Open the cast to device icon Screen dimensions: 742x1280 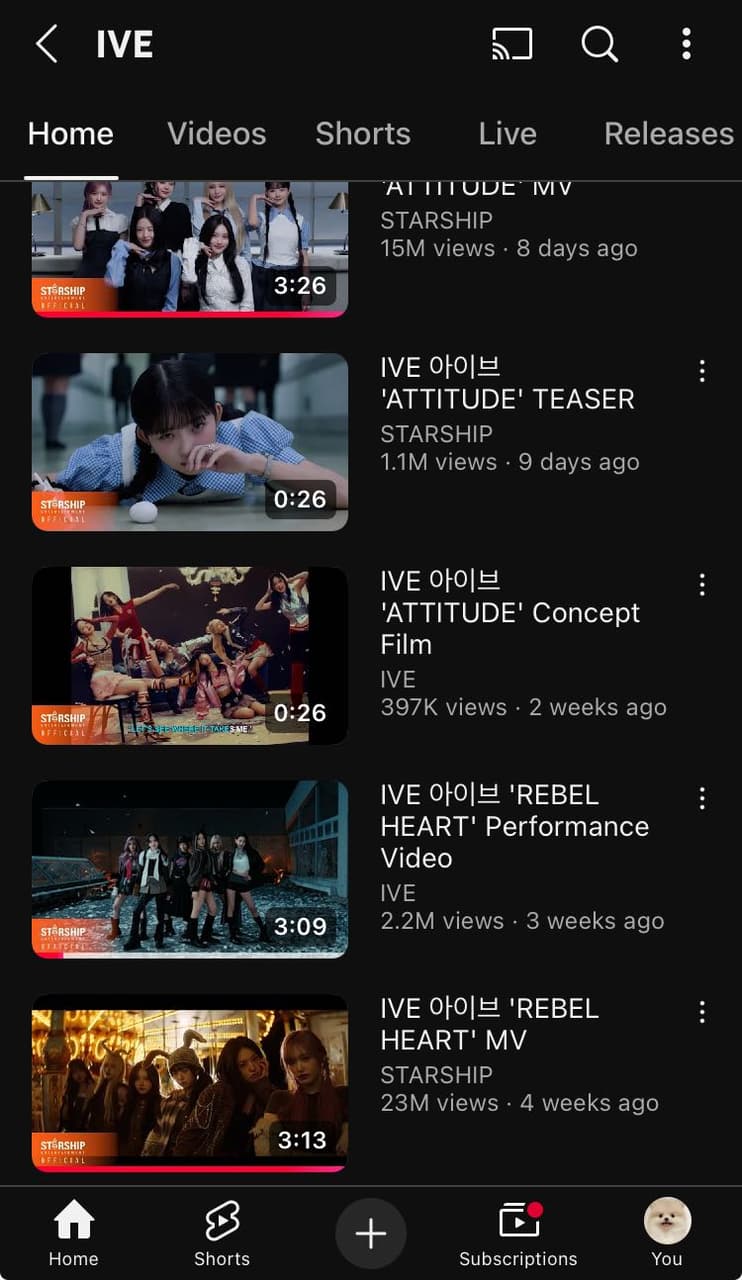click(x=512, y=44)
